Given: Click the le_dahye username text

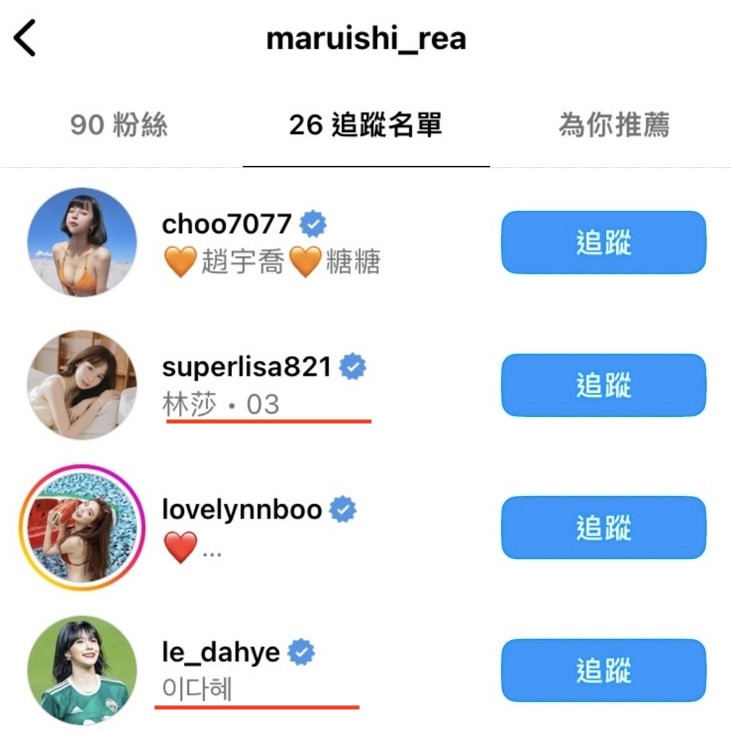Looking at the screenshot, I should pyautogui.click(x=220, y=652).
